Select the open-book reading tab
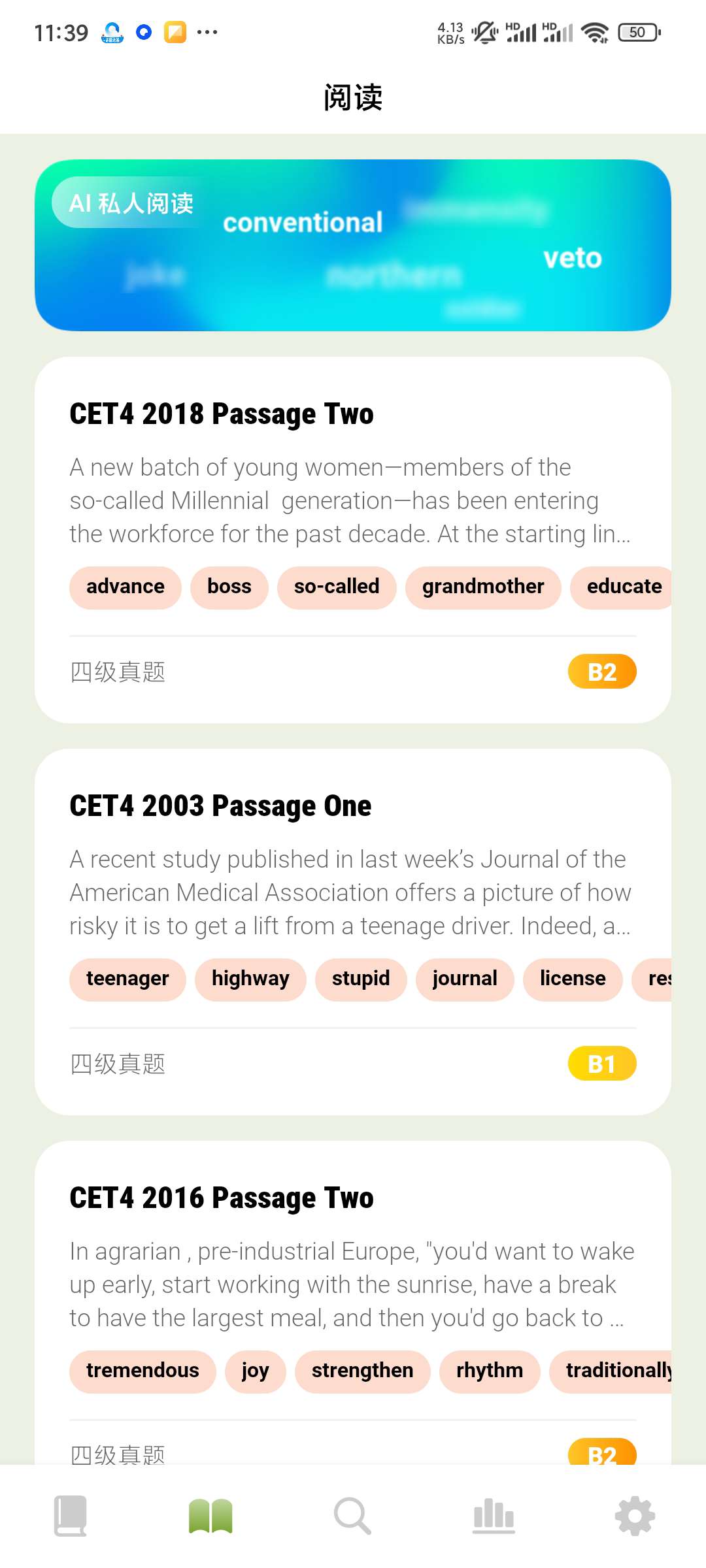The image size is (706, 1568). pos(210,1516)
